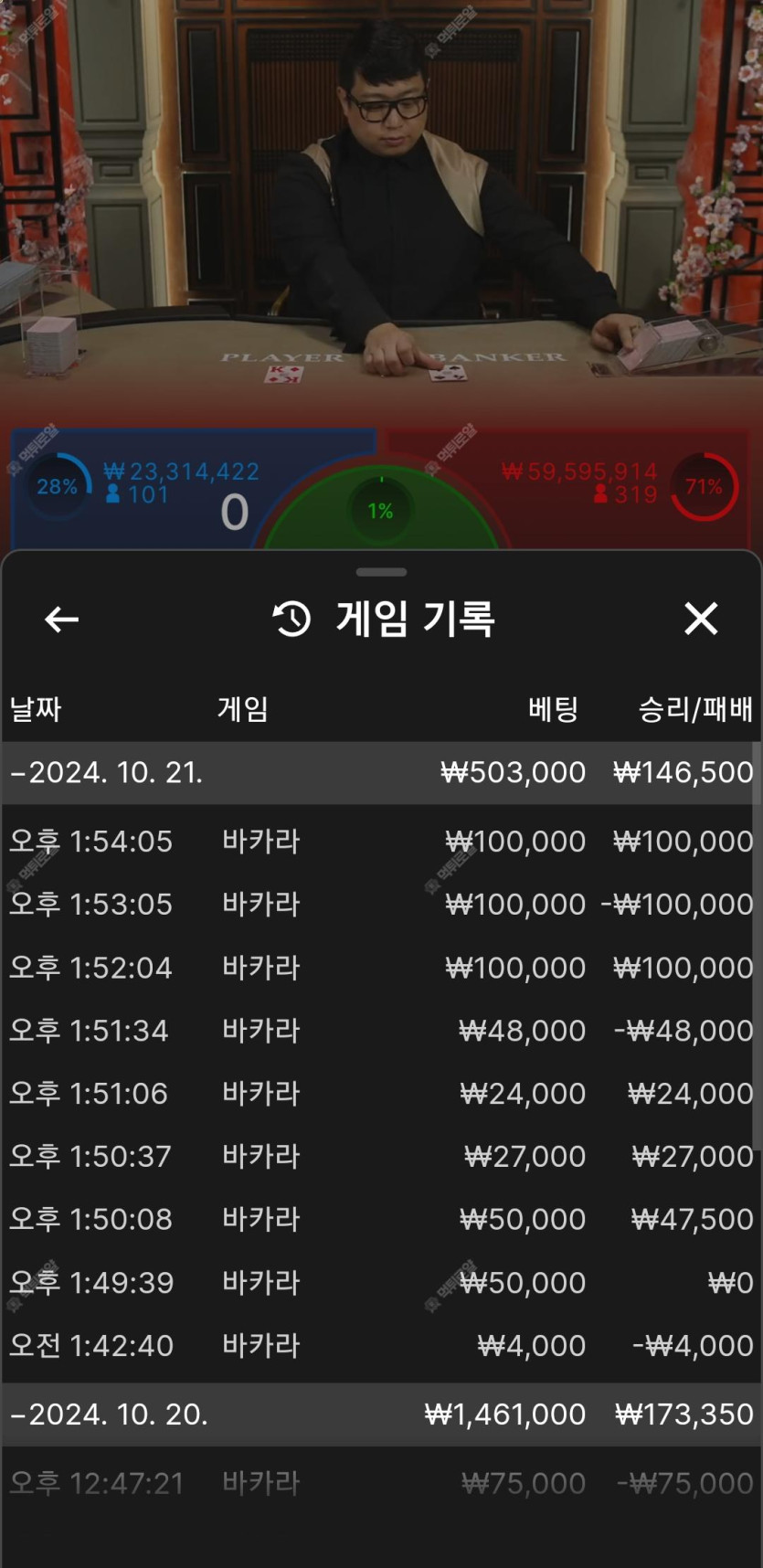Open the 오후 1:53:05 바카라 record

click(x=381, y=905)
